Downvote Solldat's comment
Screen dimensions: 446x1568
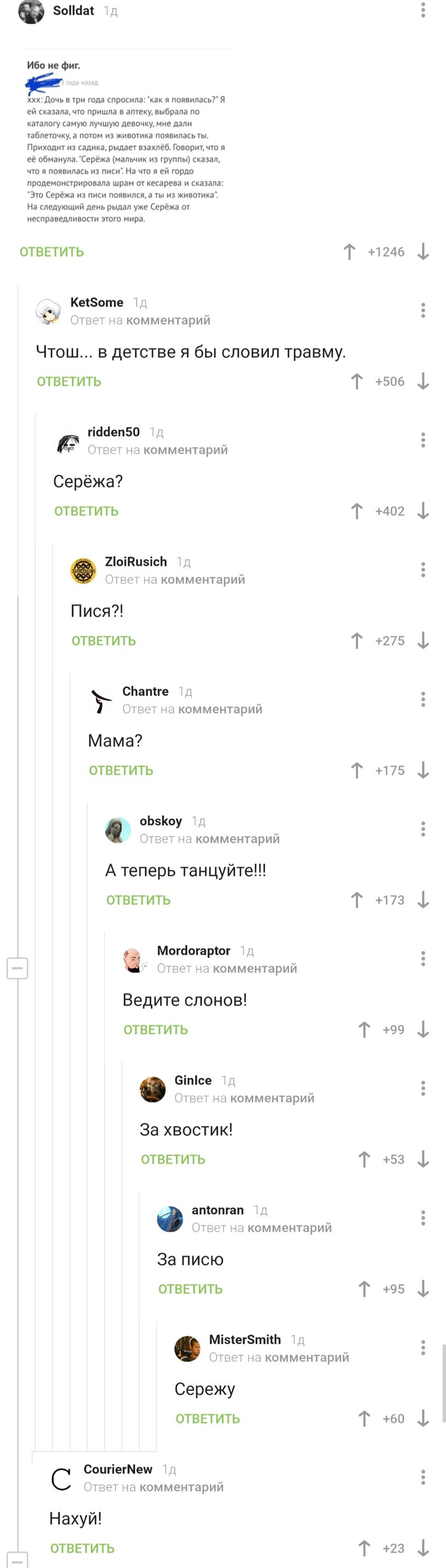tap(423, 252)
